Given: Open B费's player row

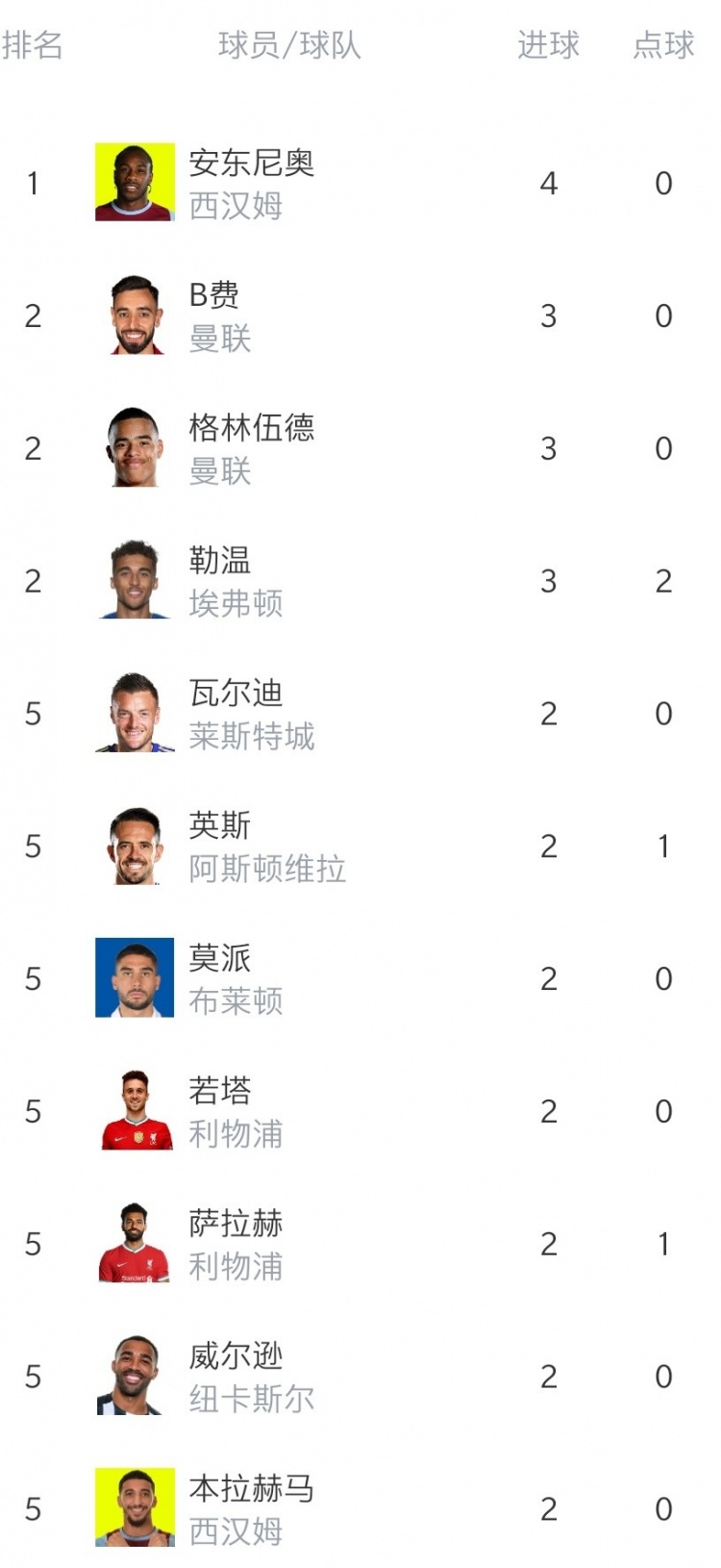Looking at the screenshot, I should (360, 316).
